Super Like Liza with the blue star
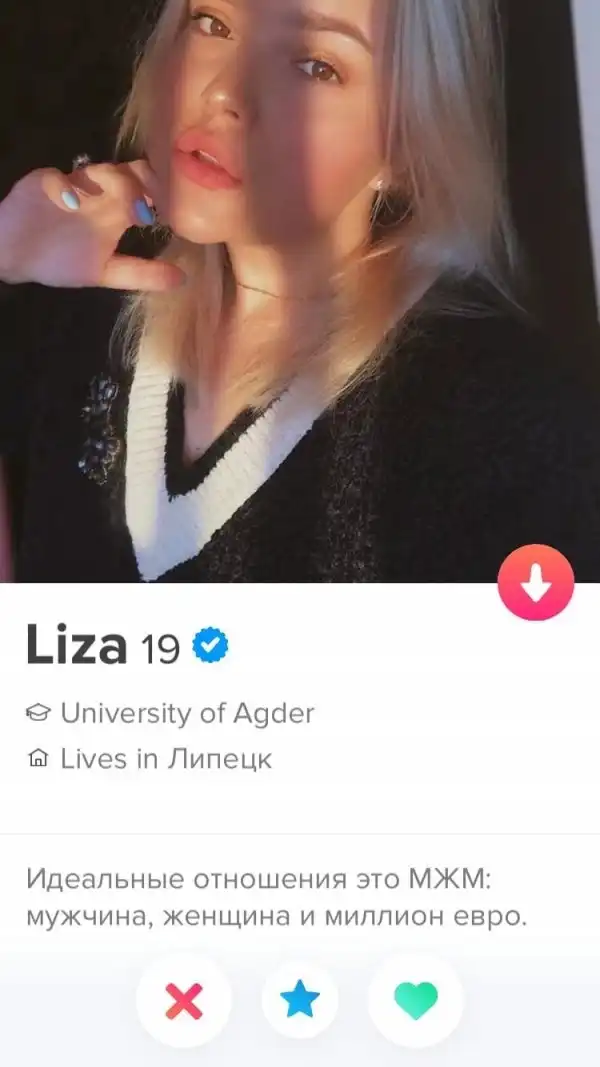600x1067 pixels. pyautogui.click(x=300, y=1001)
